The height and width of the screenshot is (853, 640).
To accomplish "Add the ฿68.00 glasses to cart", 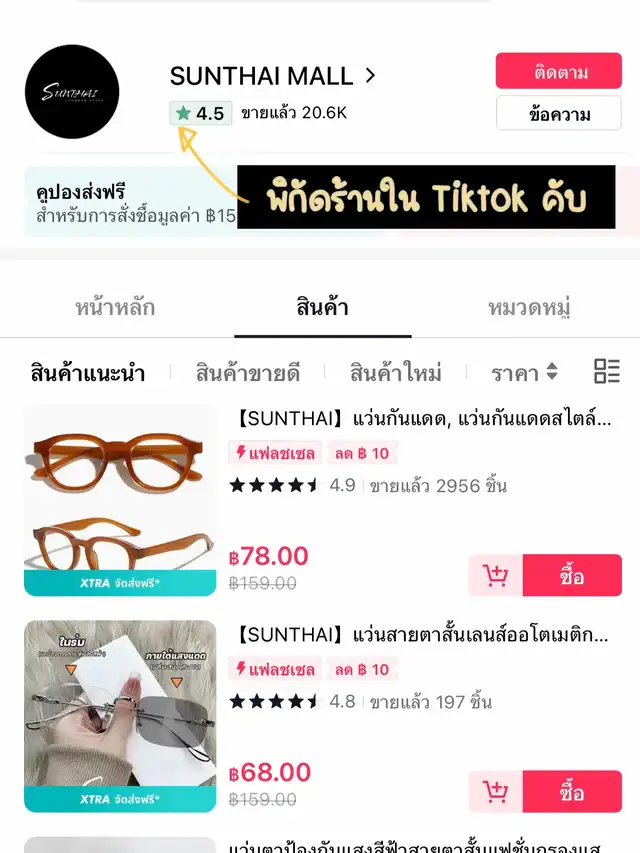I will pyautogui.click(x=495, y=792).
